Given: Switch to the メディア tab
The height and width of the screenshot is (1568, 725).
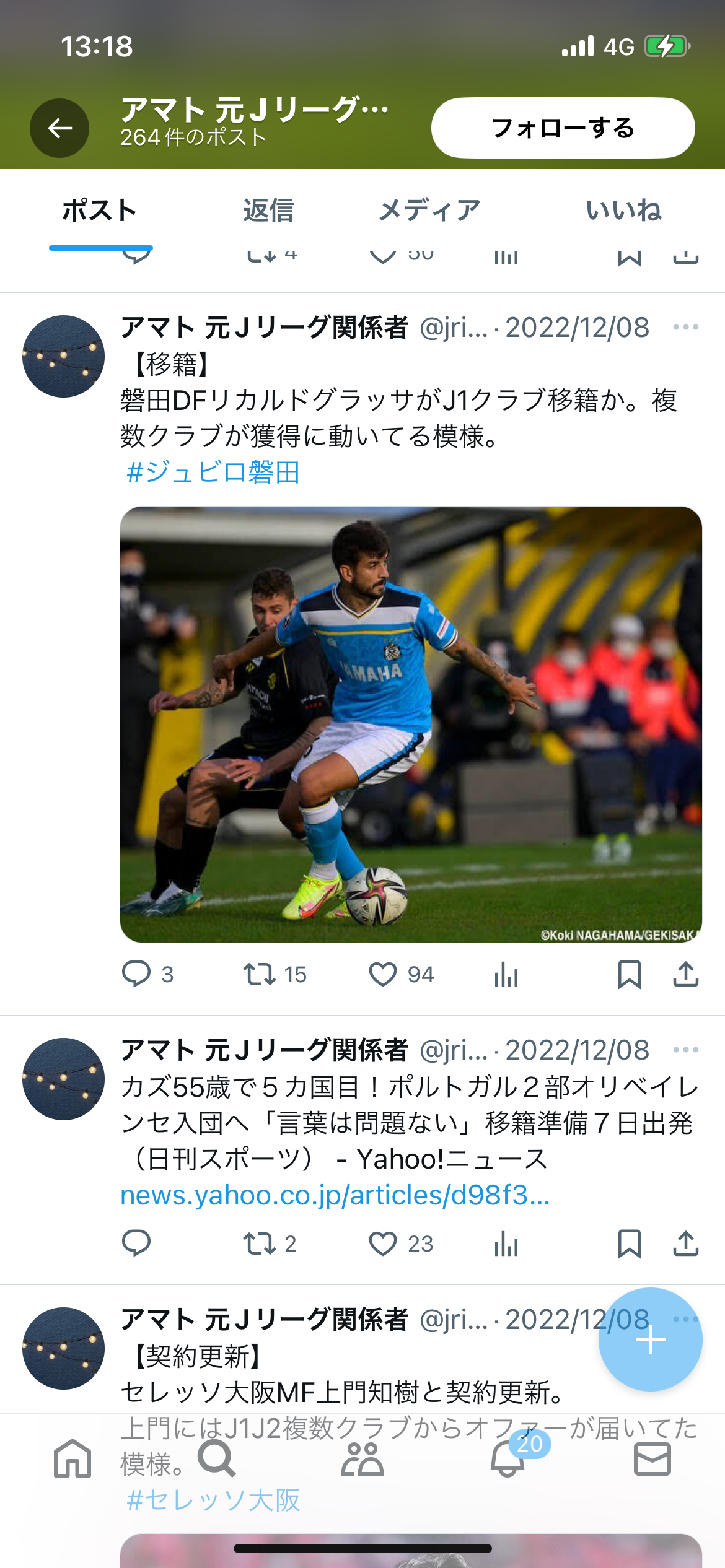Looking at the screenshot, I should tap(429, 211).
